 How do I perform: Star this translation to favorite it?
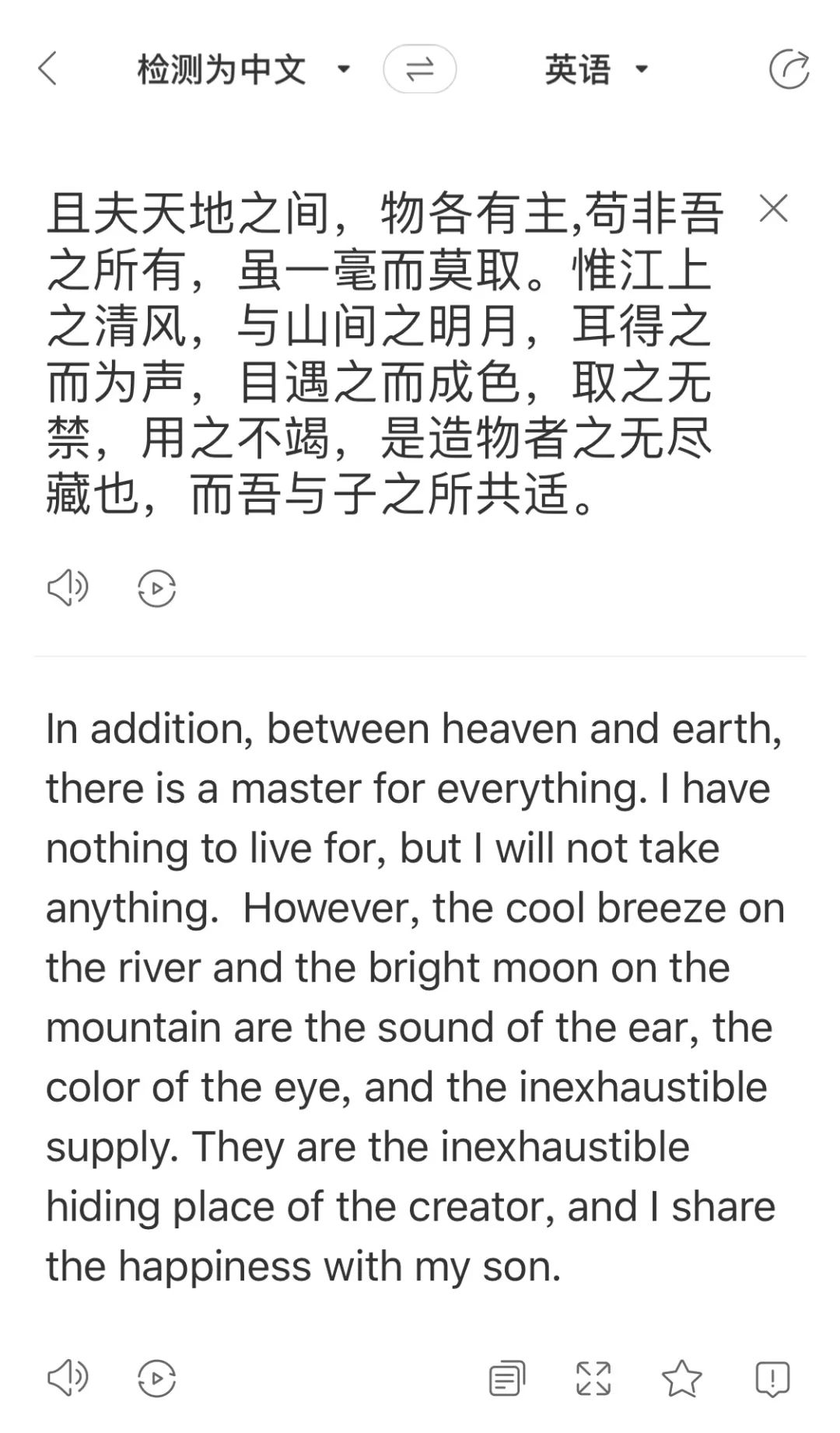(683, 1379)
